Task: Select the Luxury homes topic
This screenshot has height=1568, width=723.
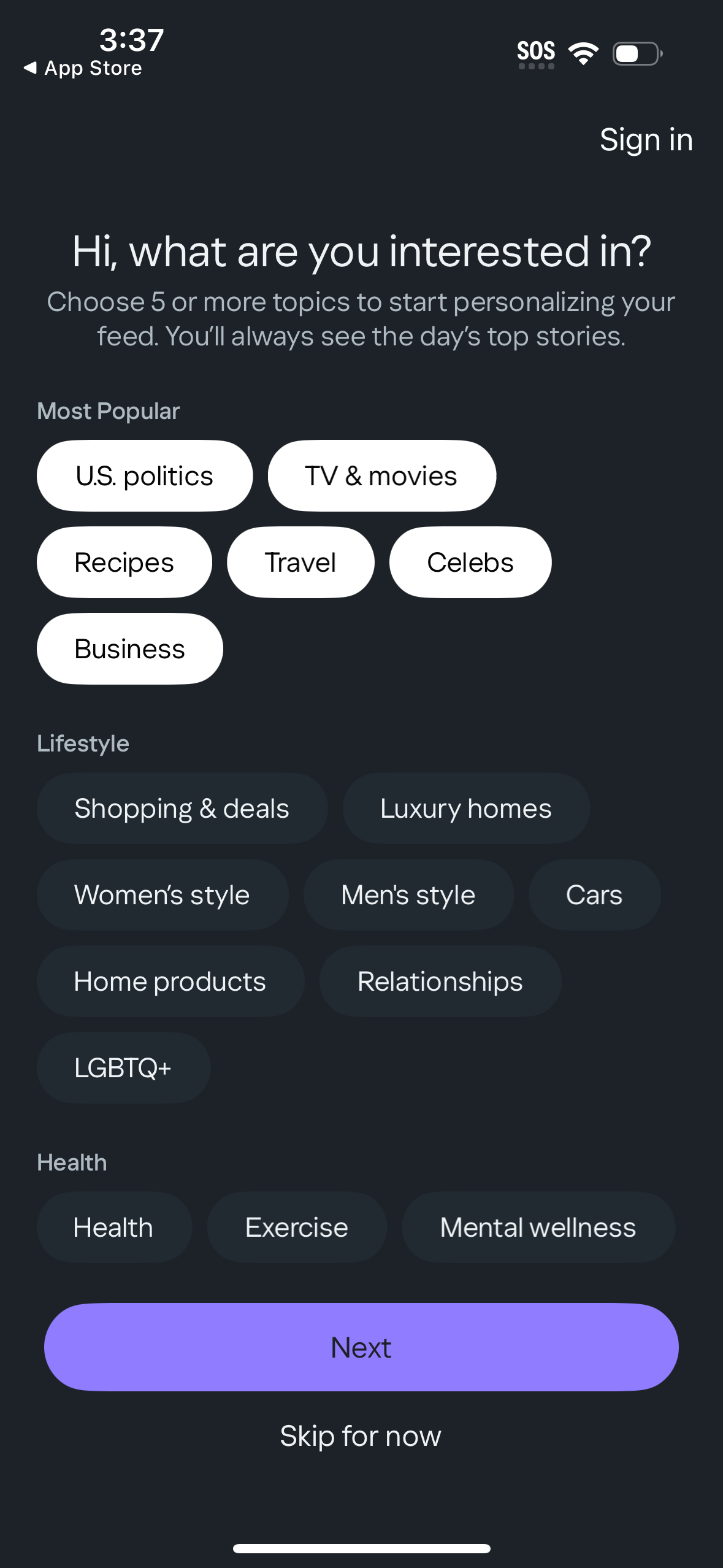Action: 465,808
